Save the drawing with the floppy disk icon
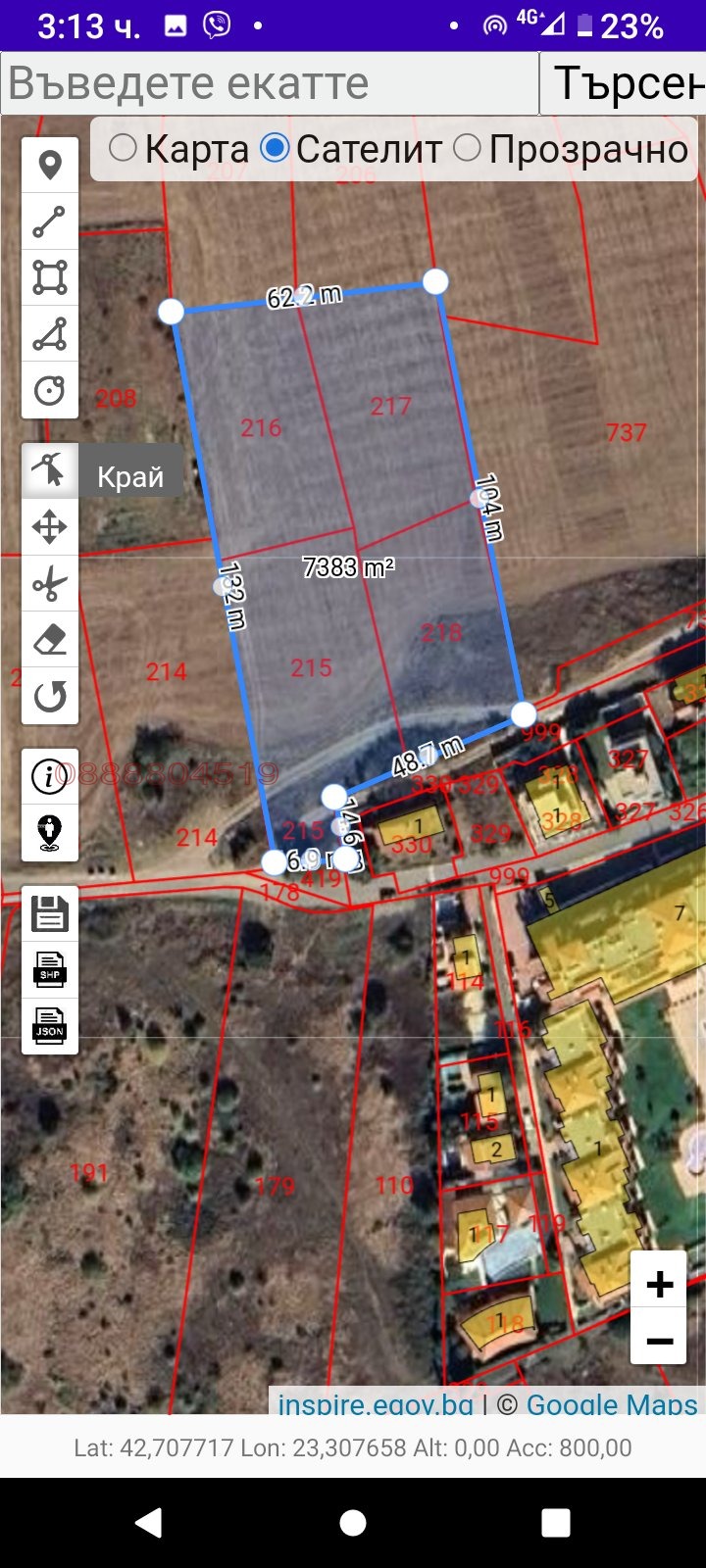Screen dimensions: 706x1568 click(50, 913)
